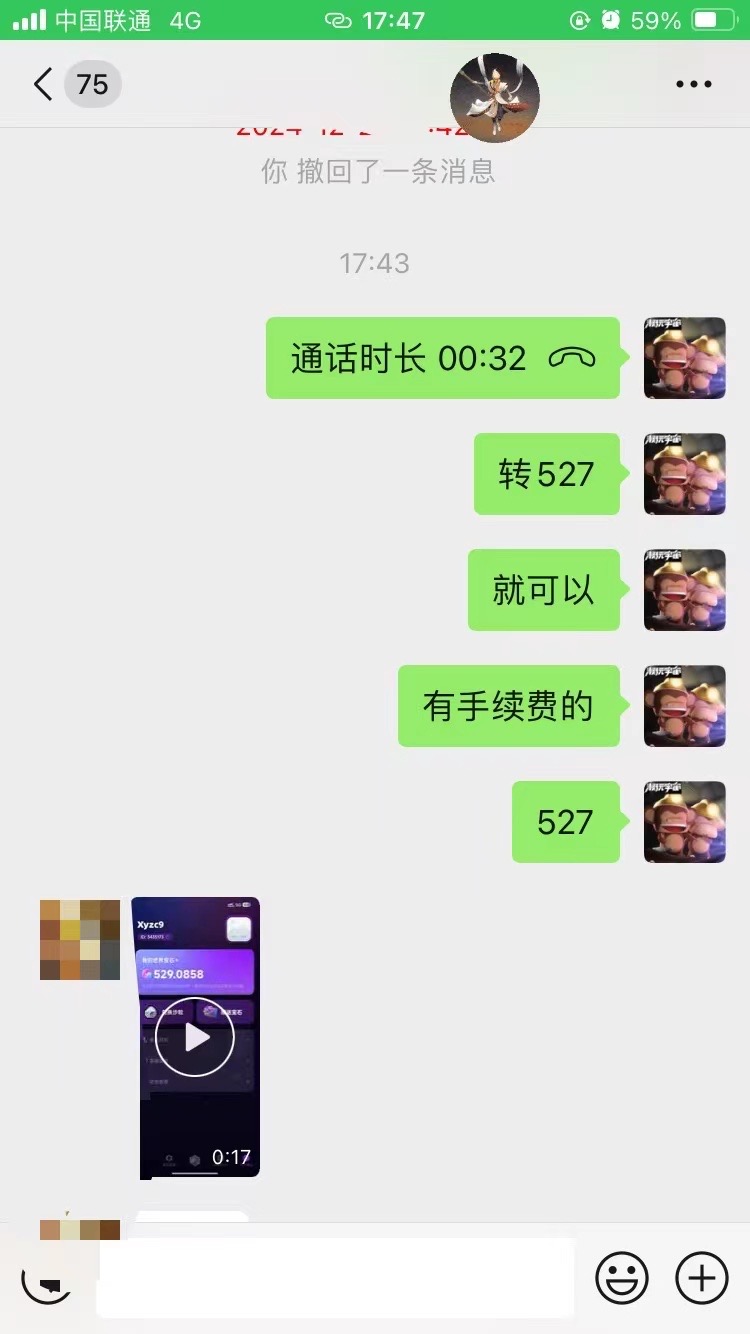Image resolution: width=750 pixels, height=1334 pixels.
Task: Open the emoji picker
Action: [x=622, y=1278]
